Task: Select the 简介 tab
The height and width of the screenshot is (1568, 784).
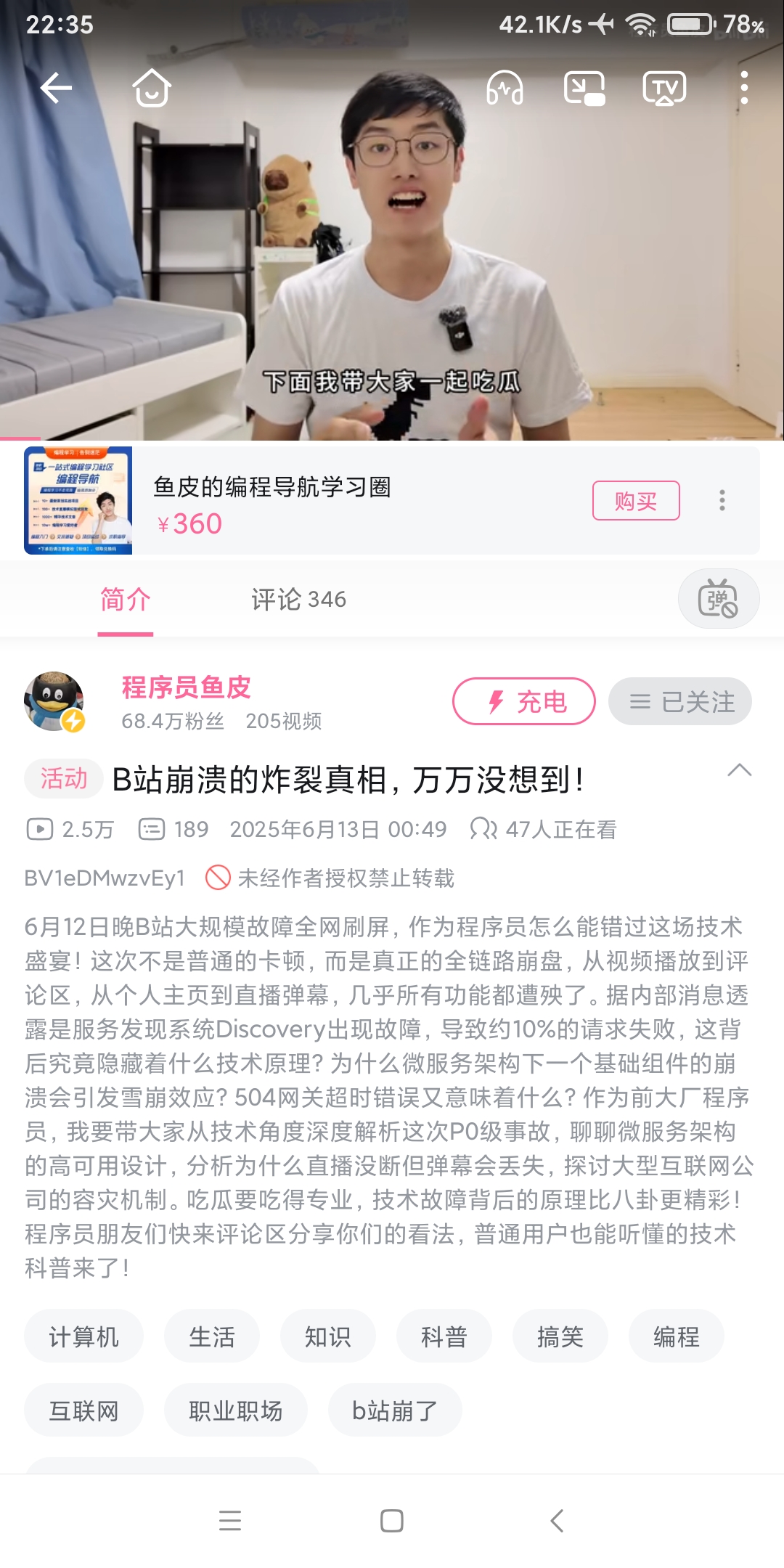Action: (x=126, y=600)
